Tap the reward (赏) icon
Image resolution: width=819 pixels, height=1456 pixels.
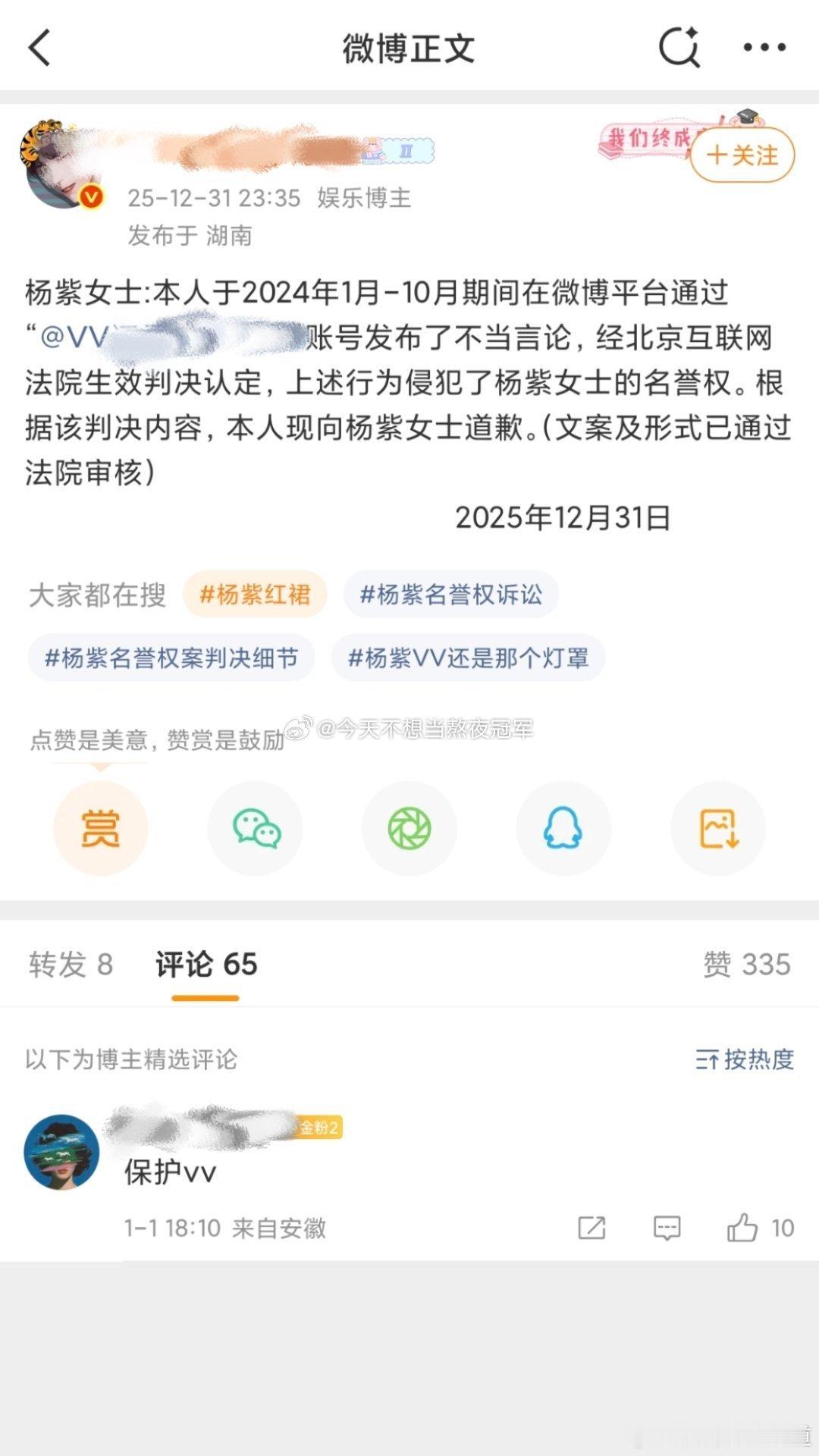click(x=101, y=829)
